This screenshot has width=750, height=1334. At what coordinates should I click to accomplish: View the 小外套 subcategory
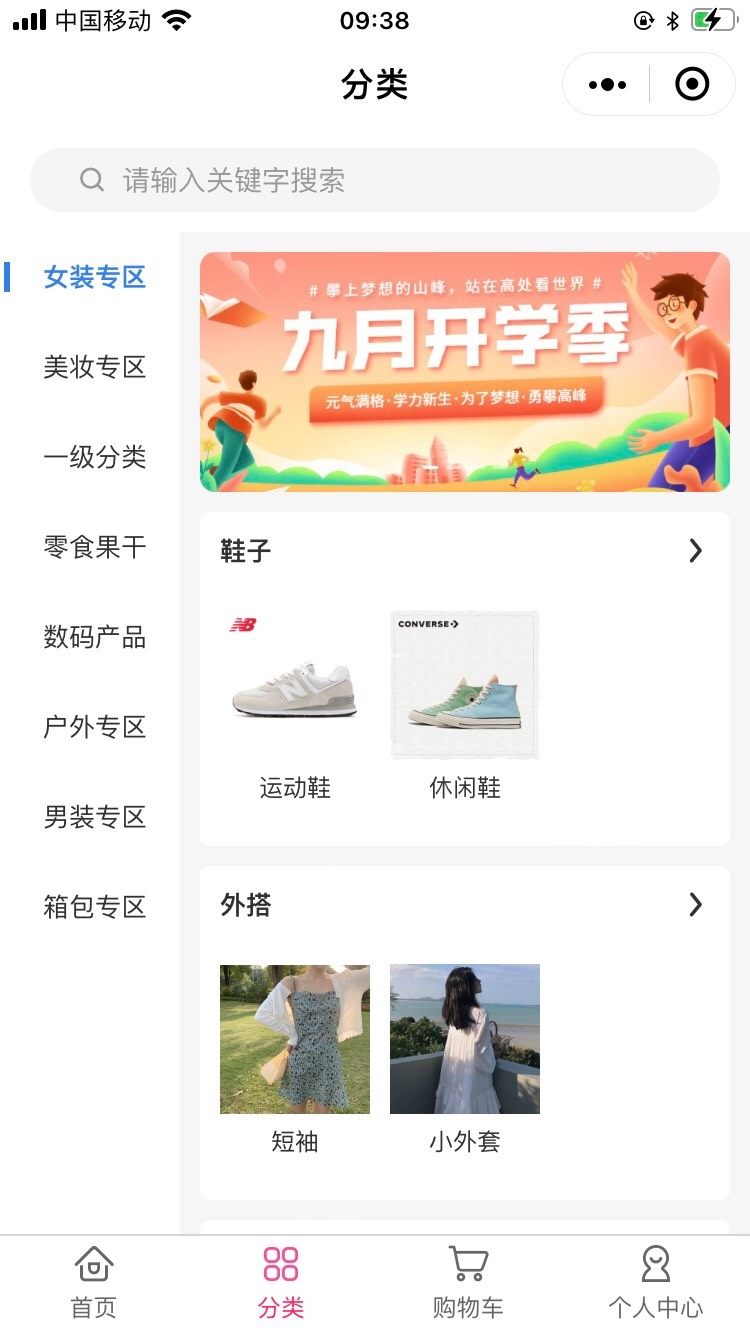tap(465, 1055)
